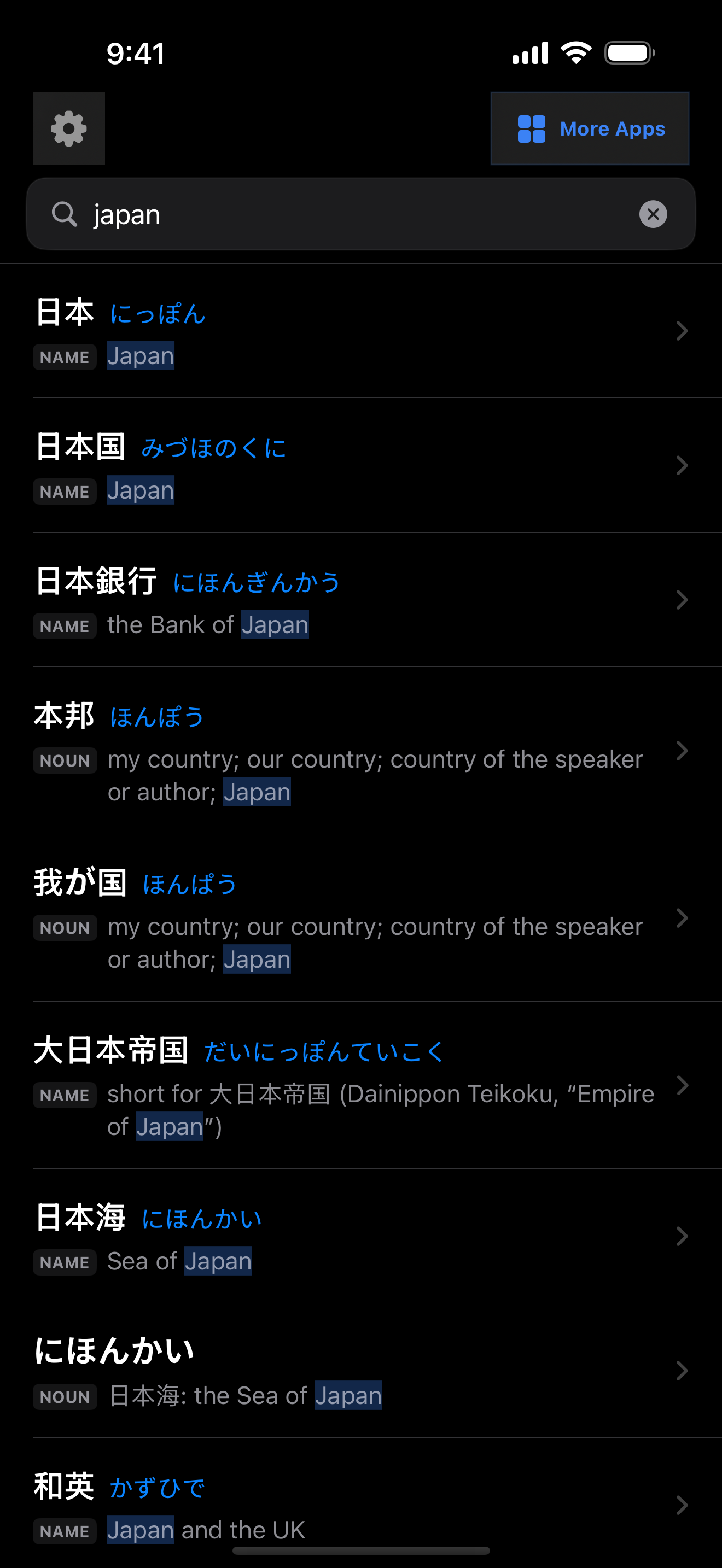The width and height of the screenshot is (722, 1568).
Task: Select the search input field
Action: click(x=304, y=214)
